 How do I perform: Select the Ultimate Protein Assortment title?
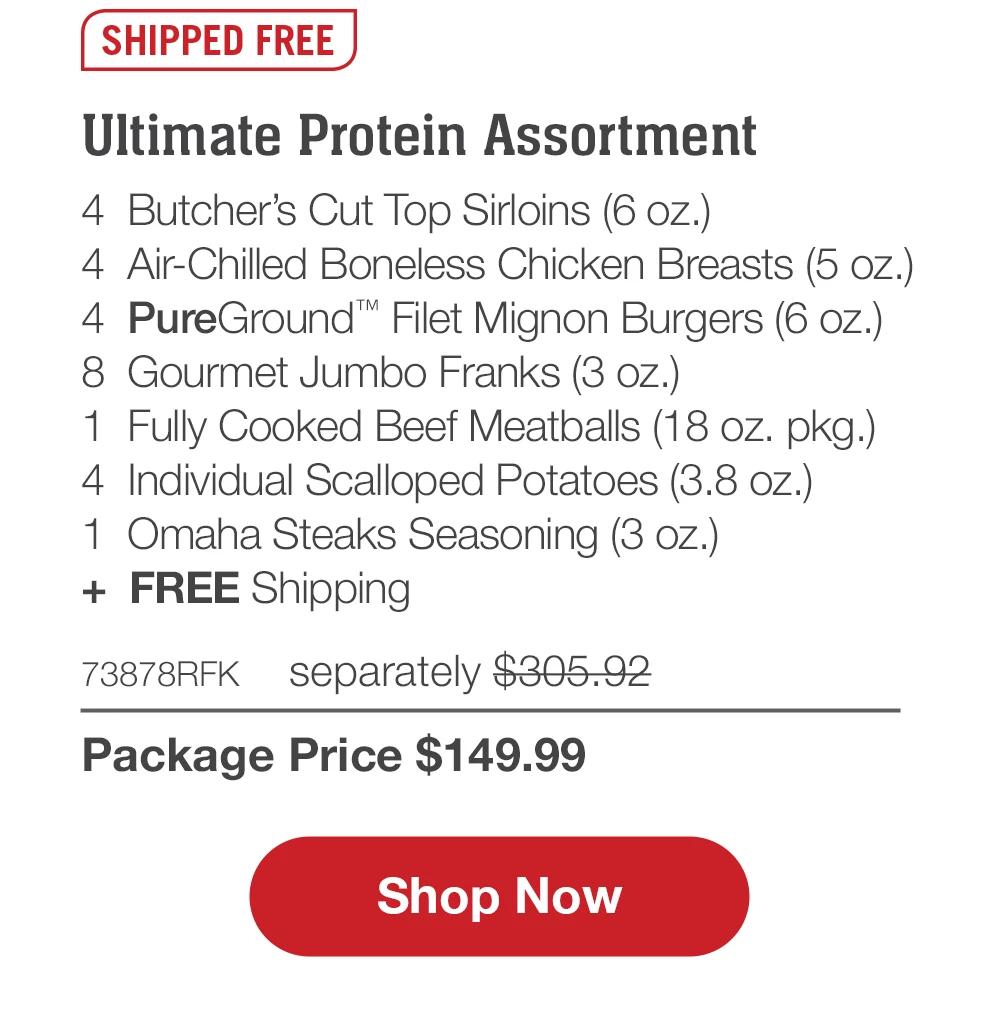pos(420,136)
